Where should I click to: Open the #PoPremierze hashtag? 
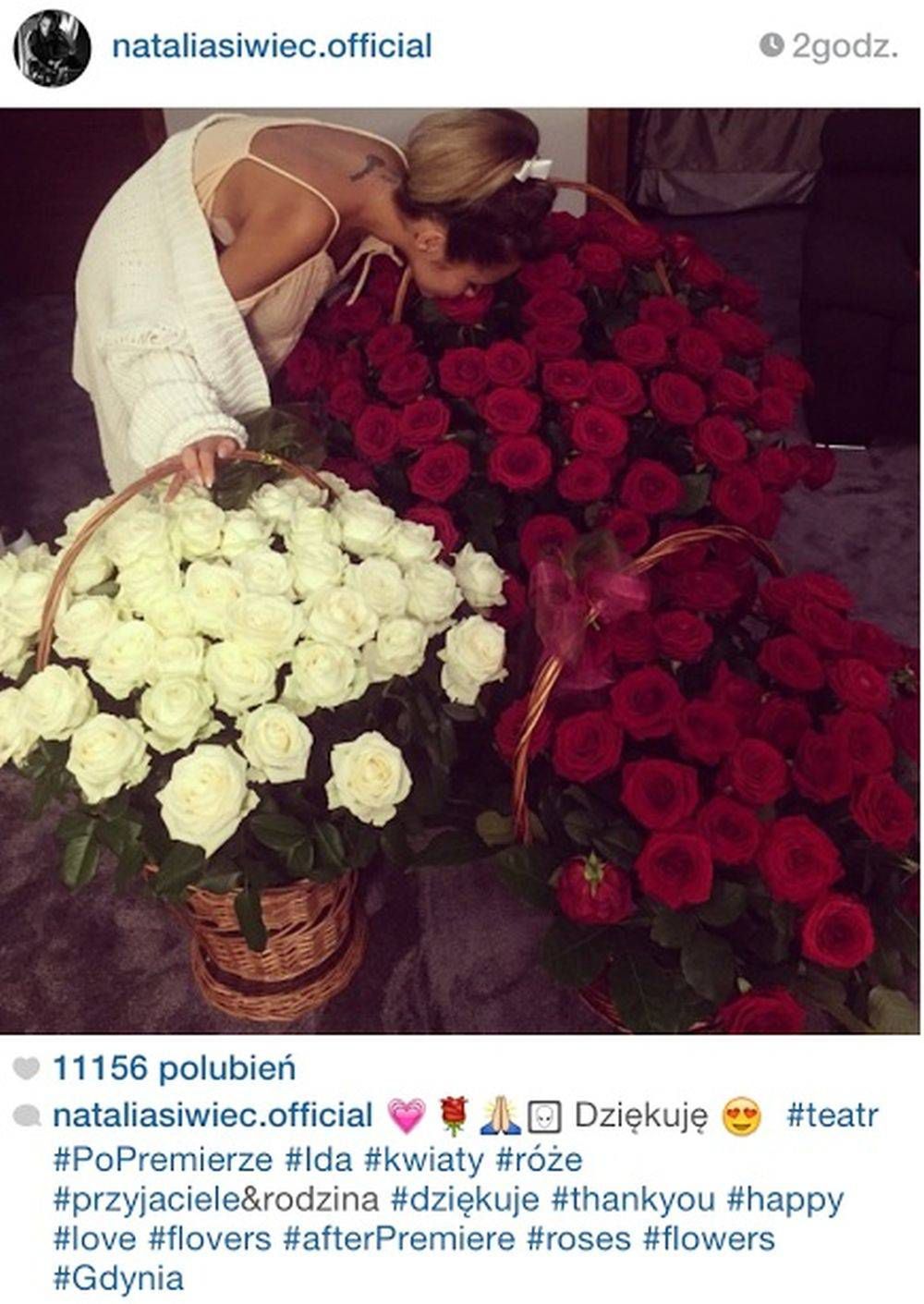point(163,1158)
